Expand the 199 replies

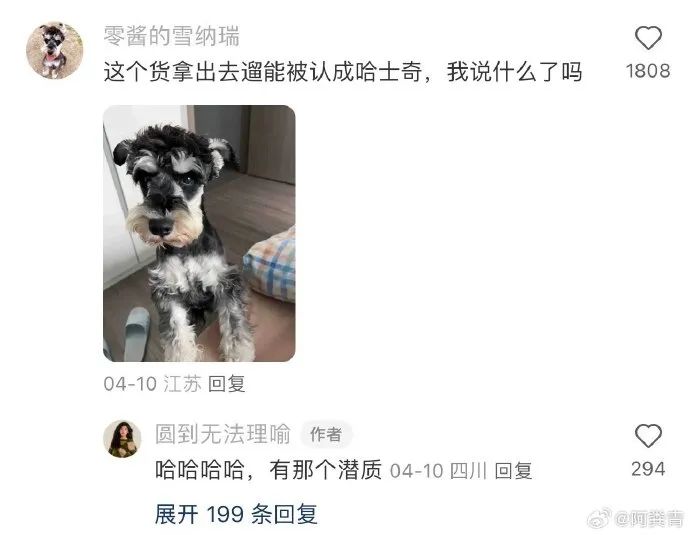236,515
